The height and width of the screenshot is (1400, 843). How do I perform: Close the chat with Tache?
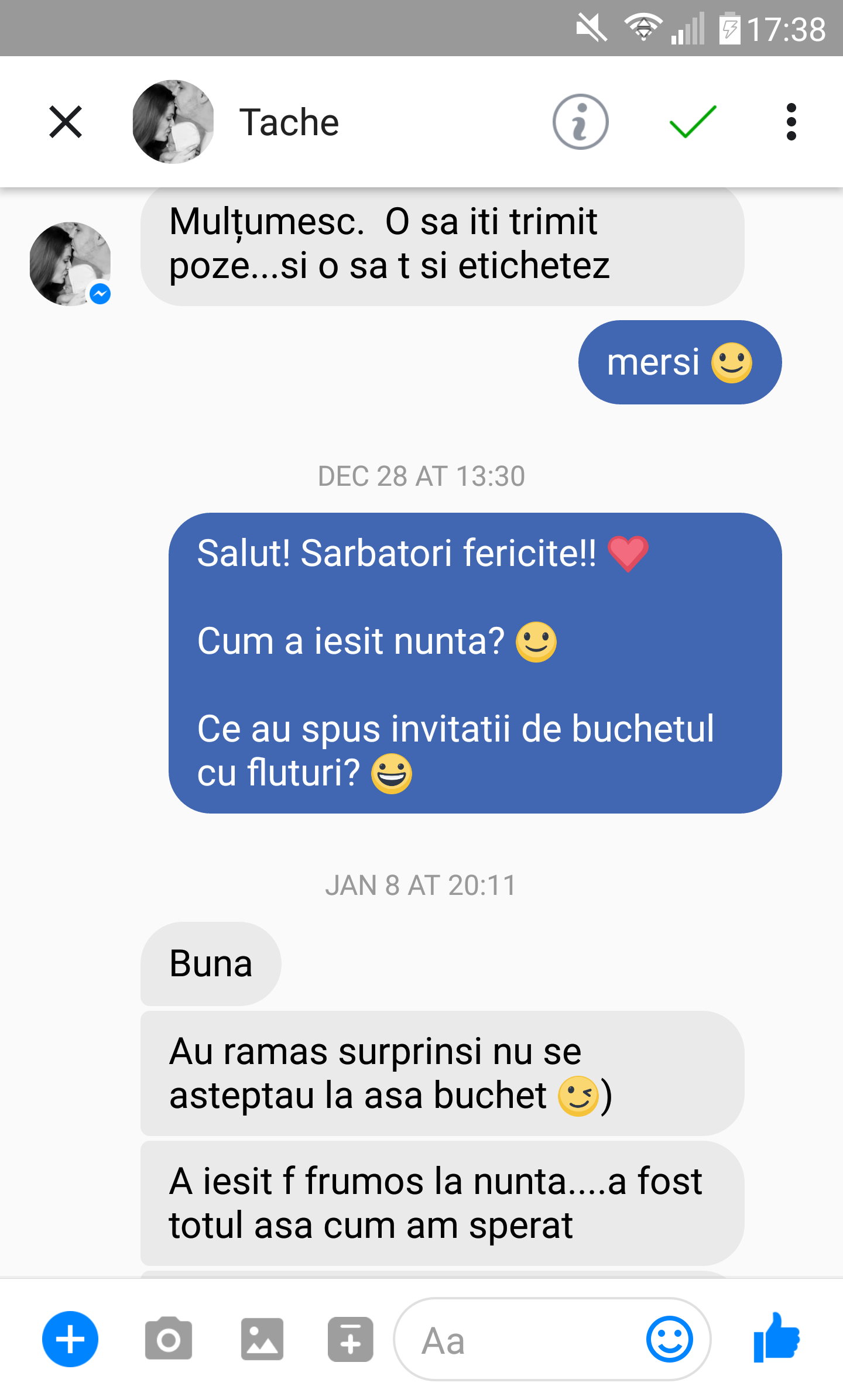pos(66,122)
